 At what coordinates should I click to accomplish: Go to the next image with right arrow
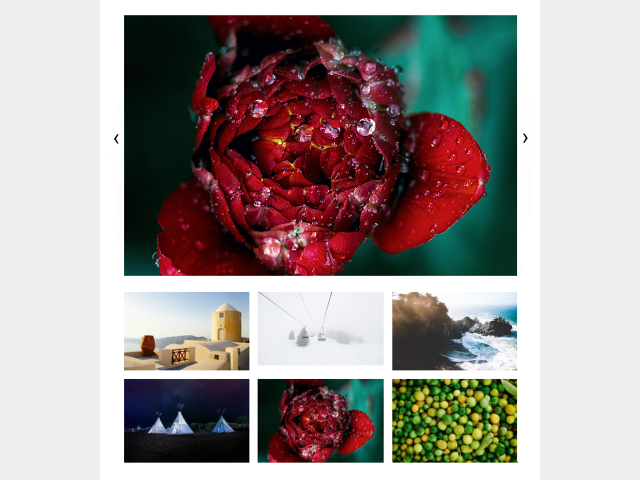(525, 139)
